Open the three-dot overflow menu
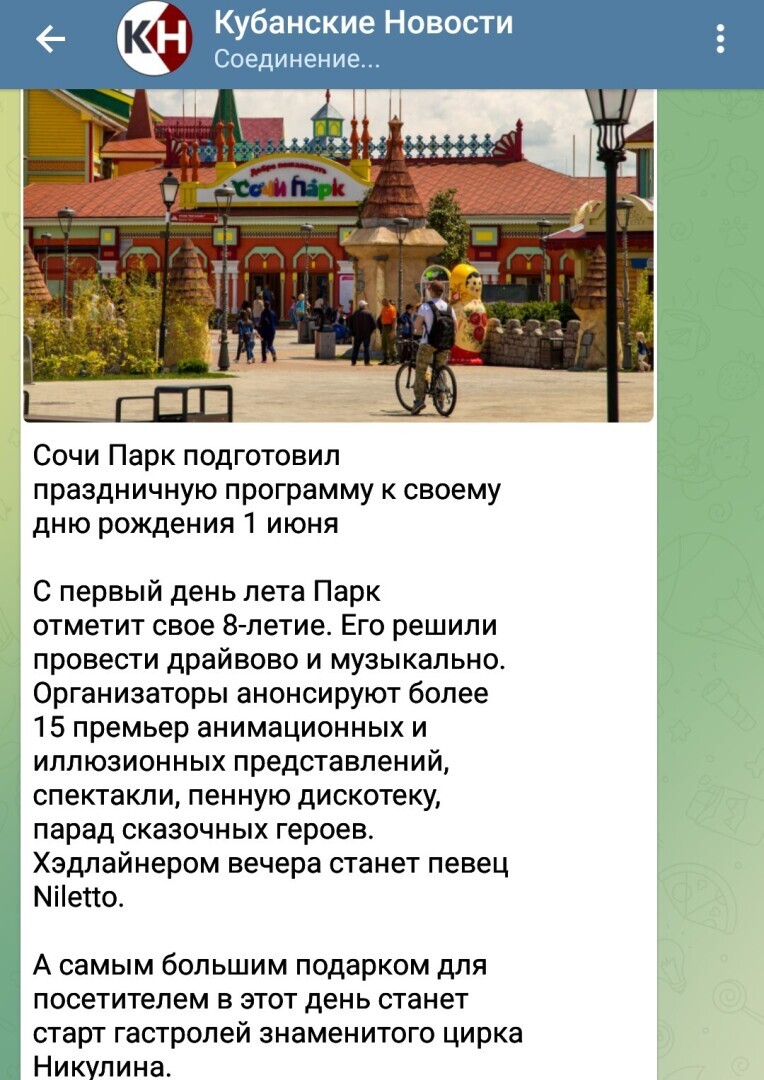The height and width of the screenshot is (1080, 764). 720,39
